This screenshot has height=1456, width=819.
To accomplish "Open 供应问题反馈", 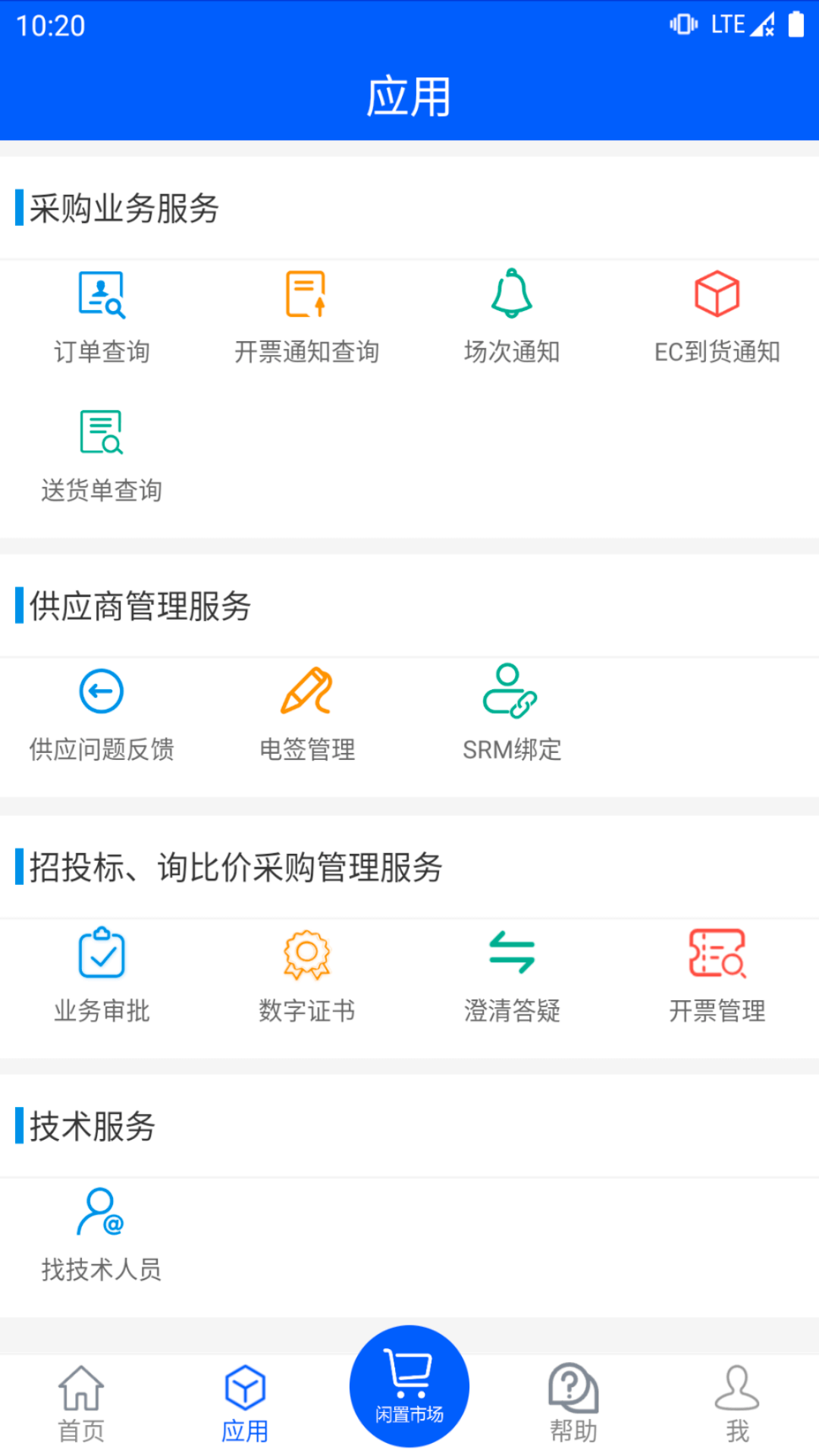I will click(102, 714).
